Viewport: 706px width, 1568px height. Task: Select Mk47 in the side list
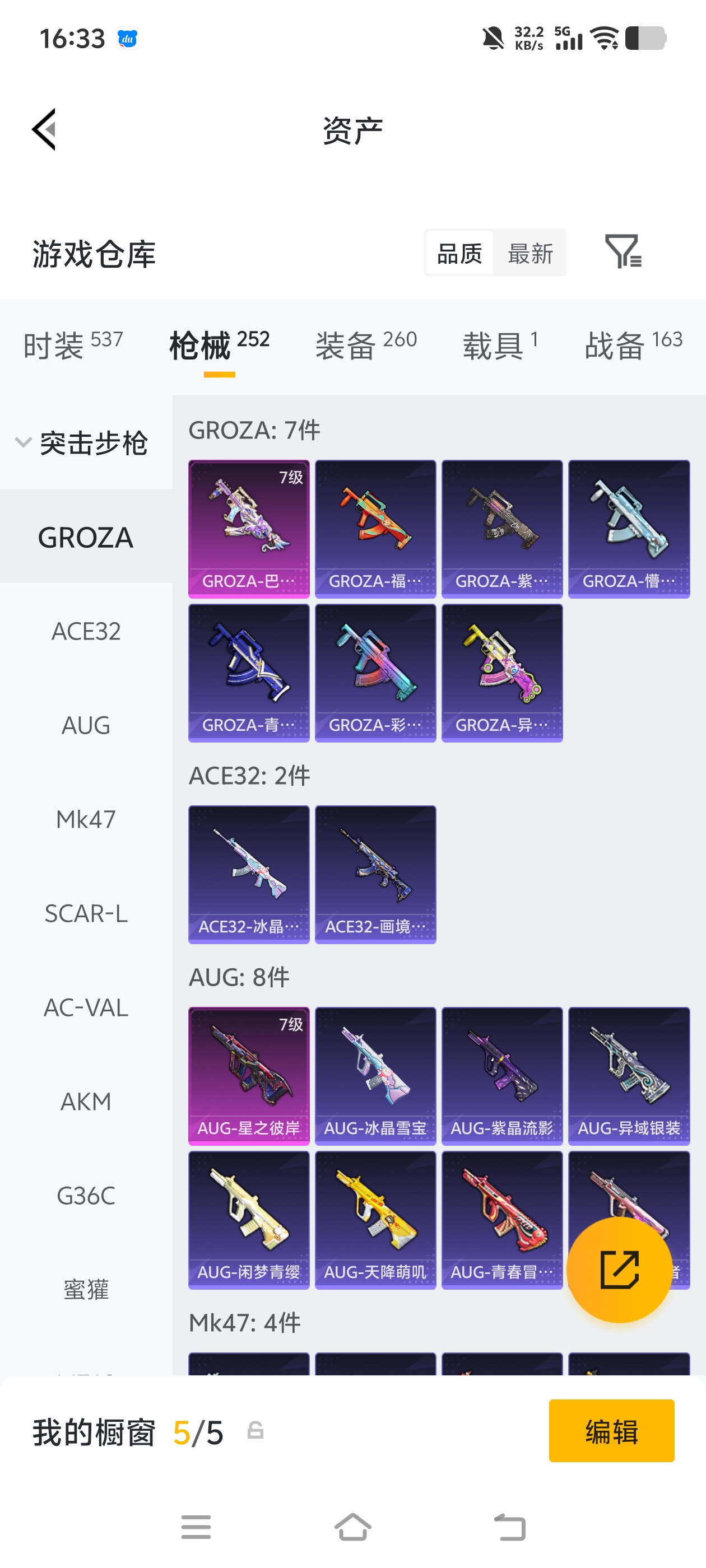[x=86, y=819]
